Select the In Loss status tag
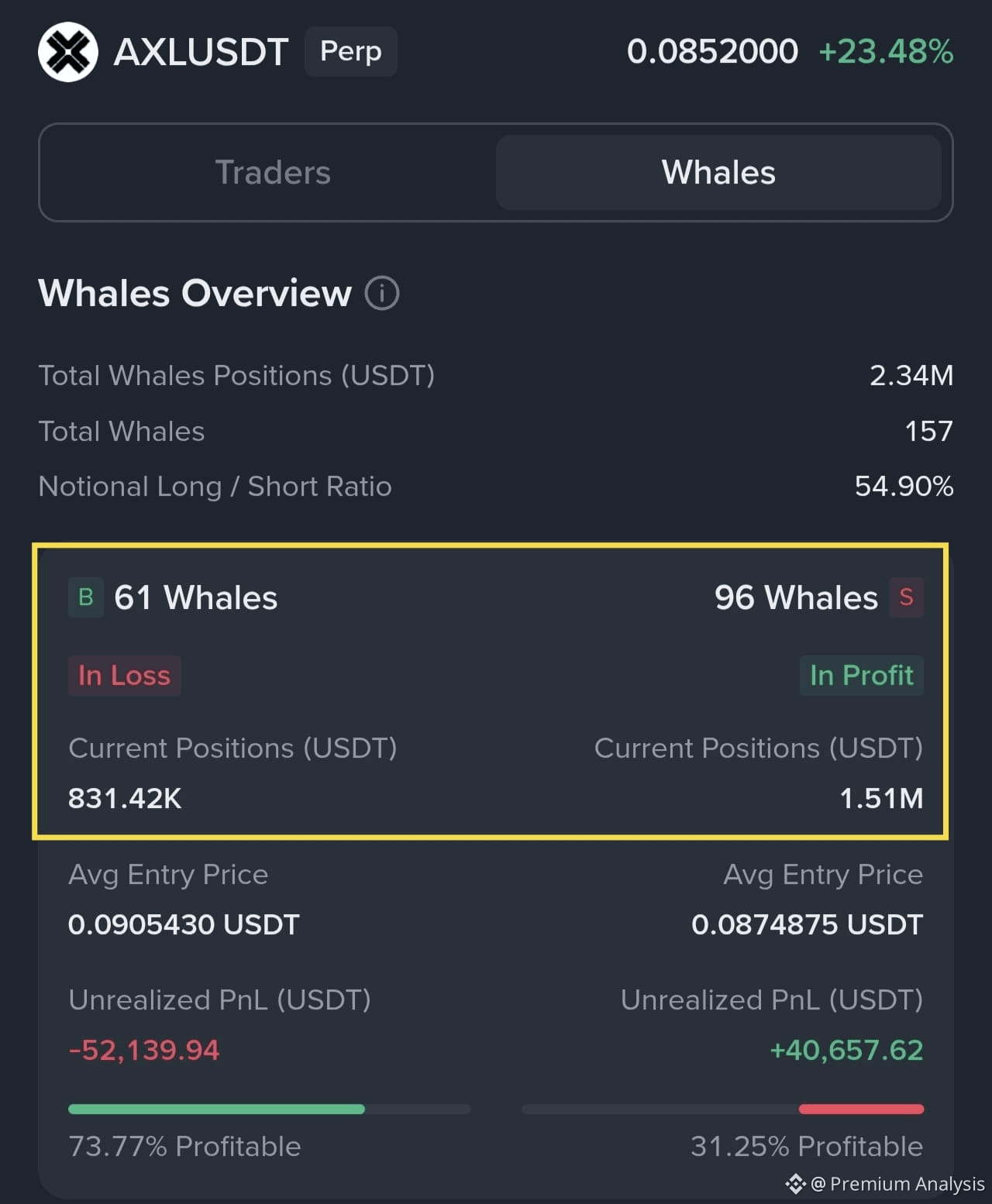 [124, 675]
